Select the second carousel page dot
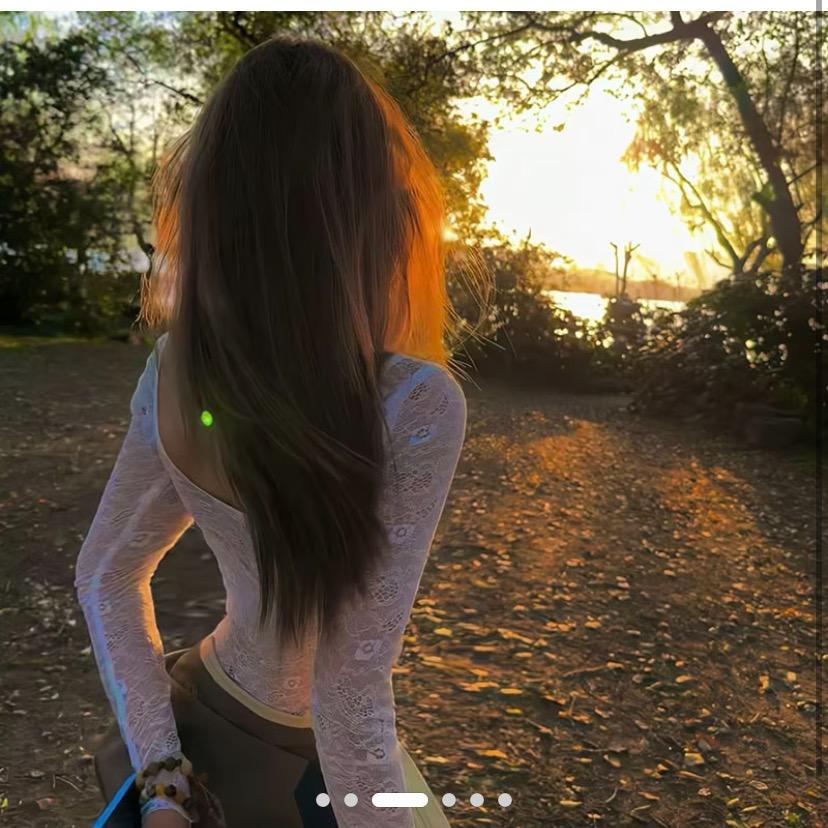Viewport: 828px width, 828px height. coord(350,800)
